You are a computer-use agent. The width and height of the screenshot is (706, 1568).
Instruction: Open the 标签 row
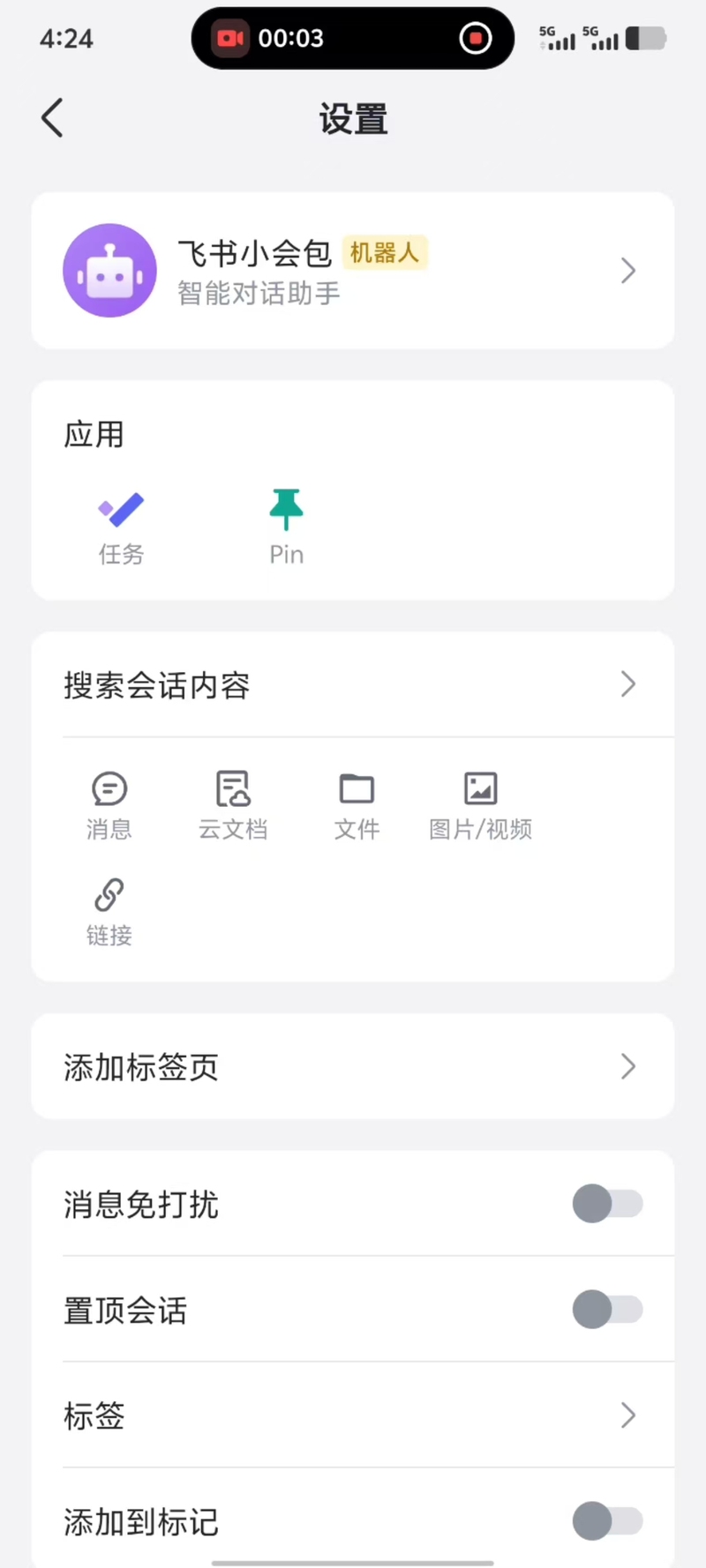pyautogui.click(x=353, y=1415)
